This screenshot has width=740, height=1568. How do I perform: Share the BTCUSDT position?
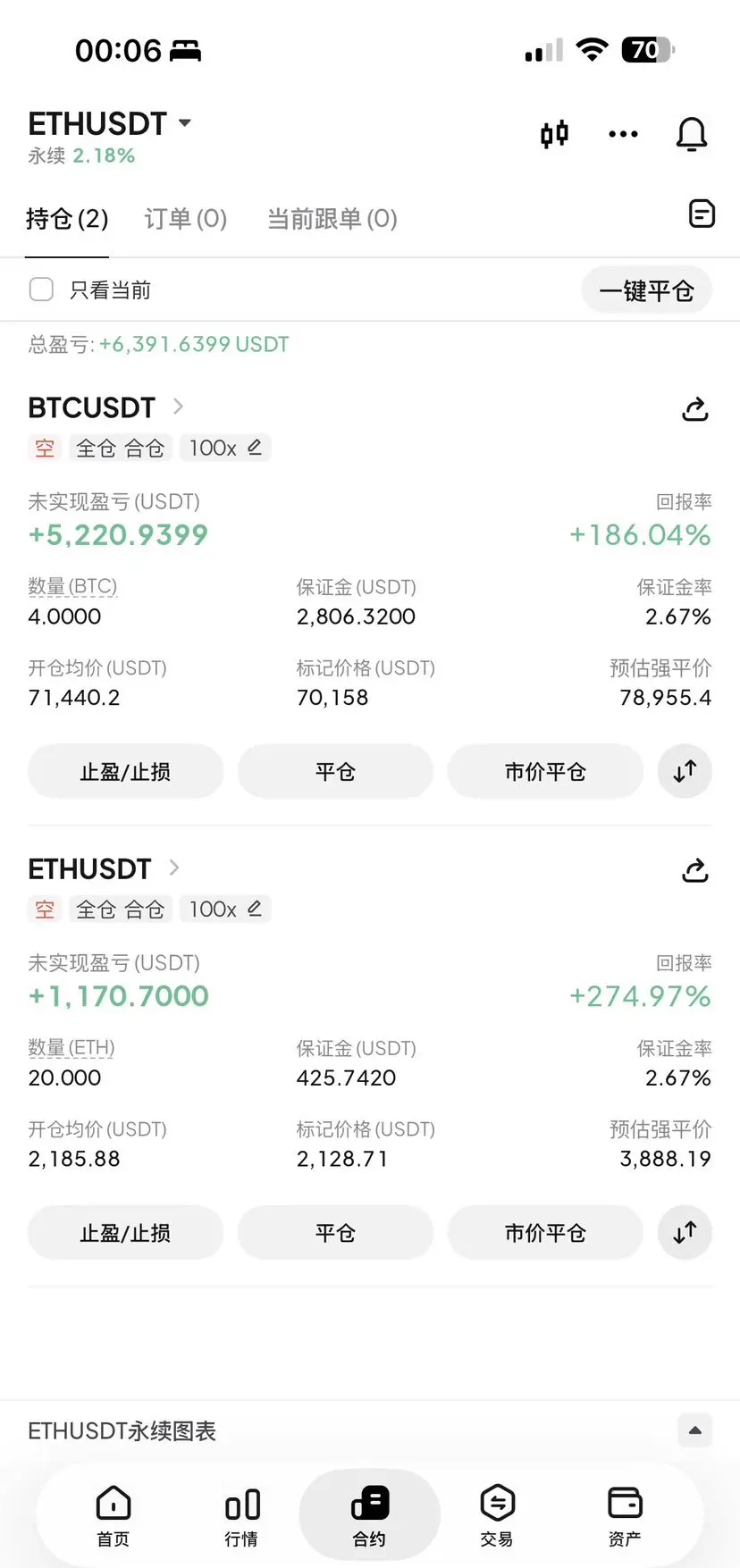pyautogui.click(x=694, y=409)
